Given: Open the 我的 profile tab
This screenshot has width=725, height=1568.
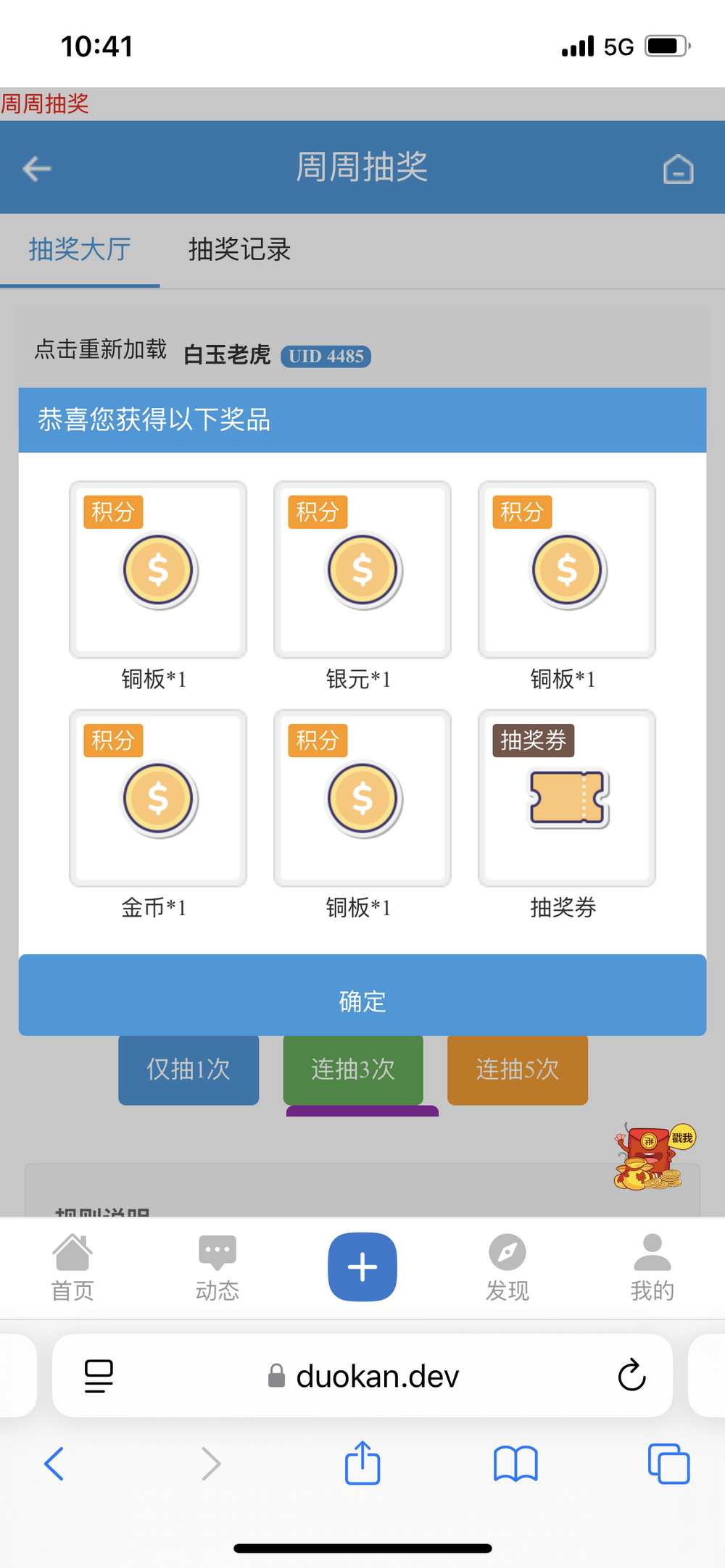Looking at the screenshot, I should (x=652, y=1268).
